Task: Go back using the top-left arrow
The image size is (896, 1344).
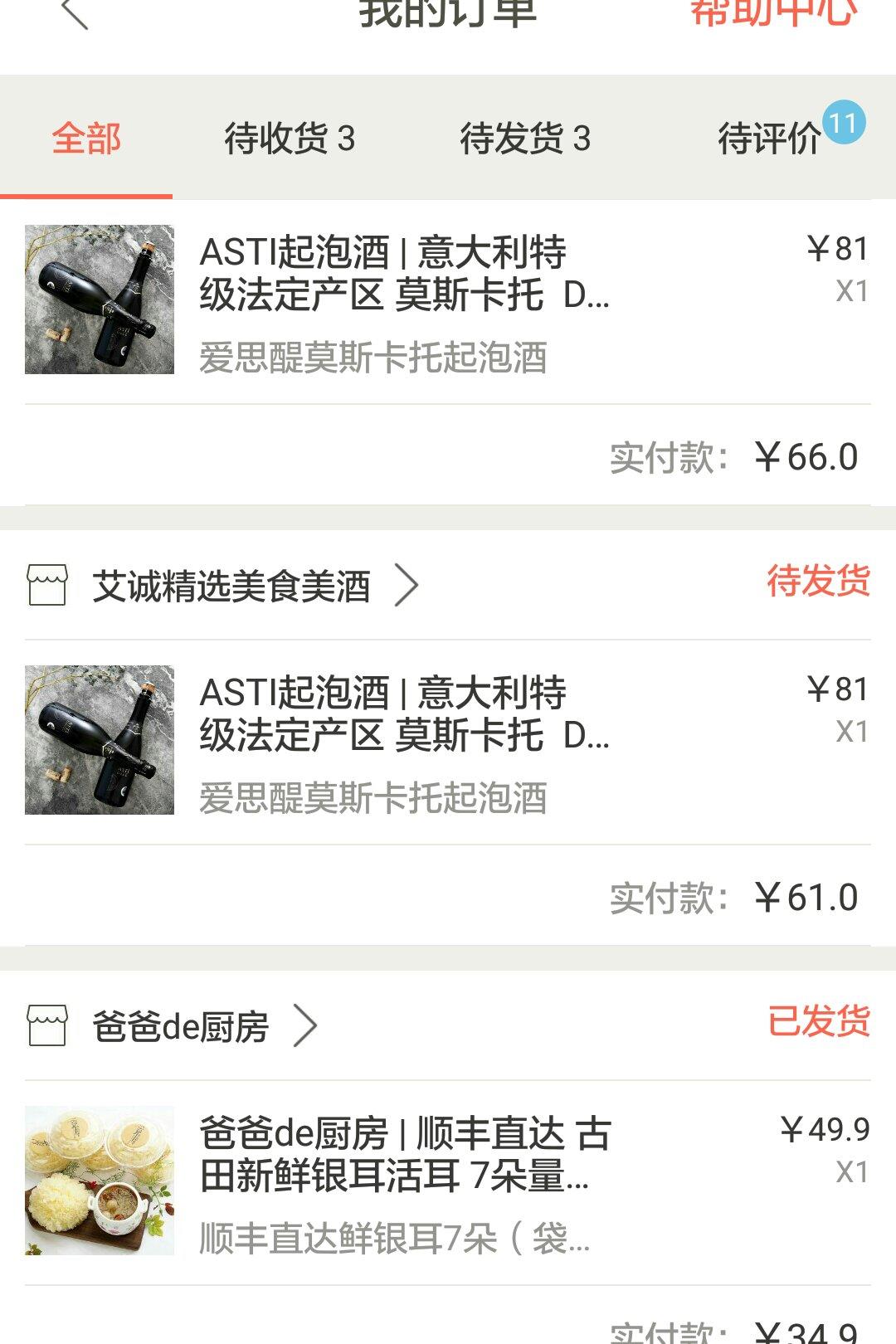Action: coord(75,13)
